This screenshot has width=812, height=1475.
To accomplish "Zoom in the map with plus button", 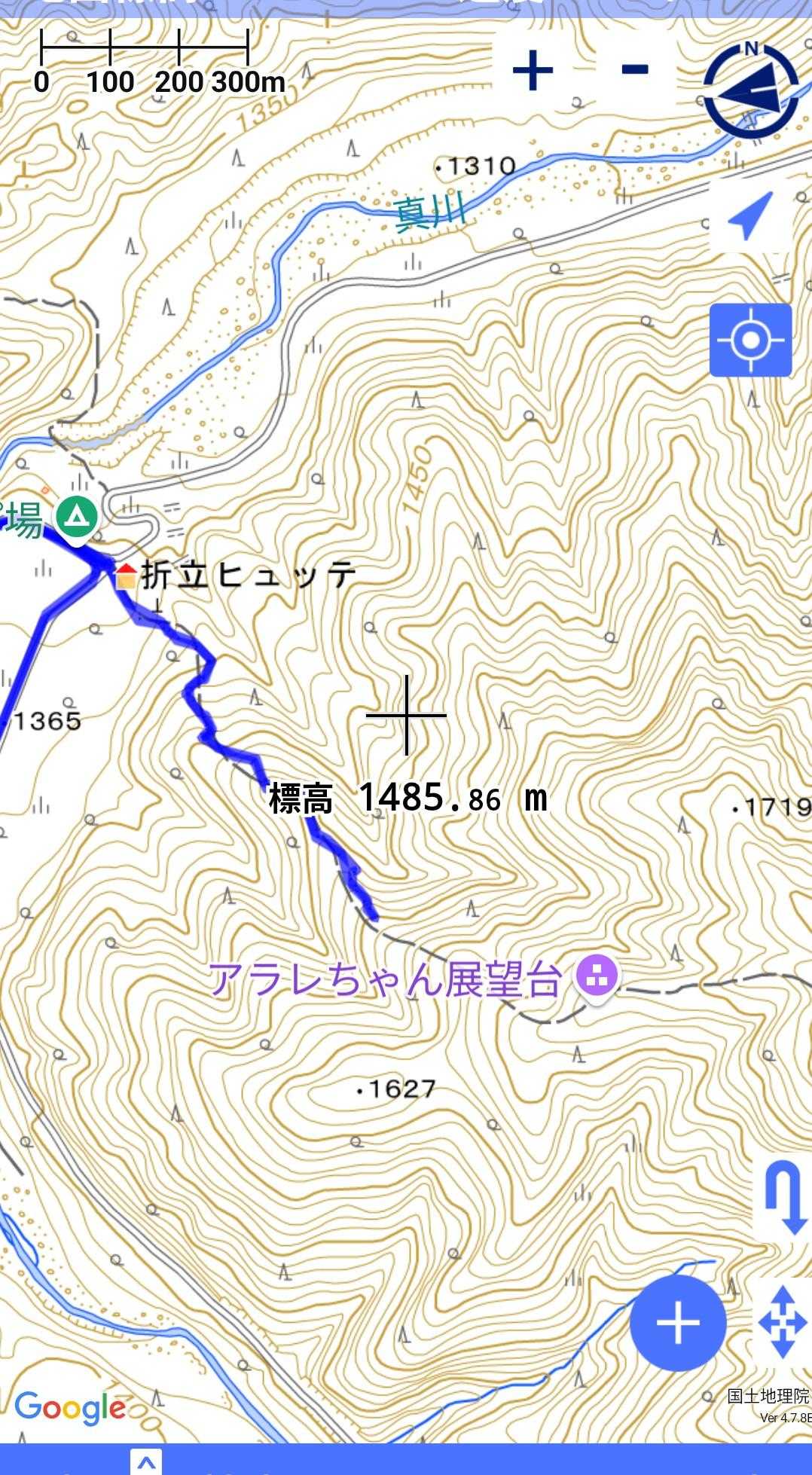I will [533, 70].
